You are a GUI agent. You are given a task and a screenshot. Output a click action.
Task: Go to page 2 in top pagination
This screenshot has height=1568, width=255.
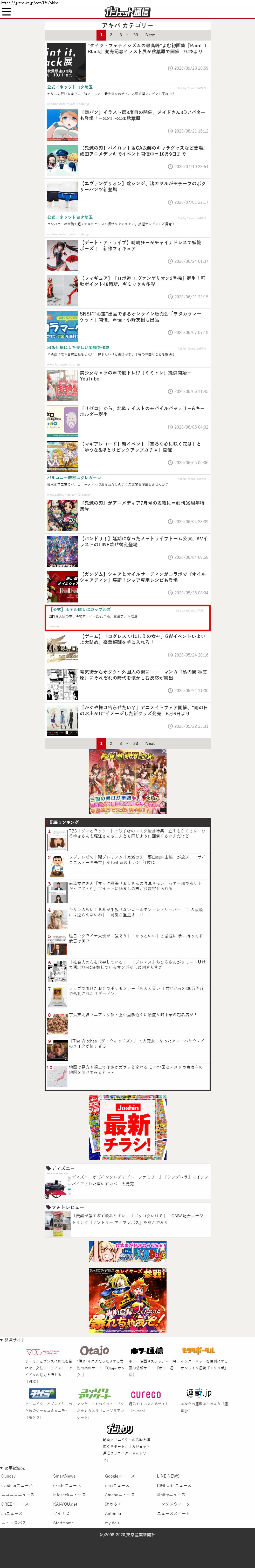(x=111, y=35)
